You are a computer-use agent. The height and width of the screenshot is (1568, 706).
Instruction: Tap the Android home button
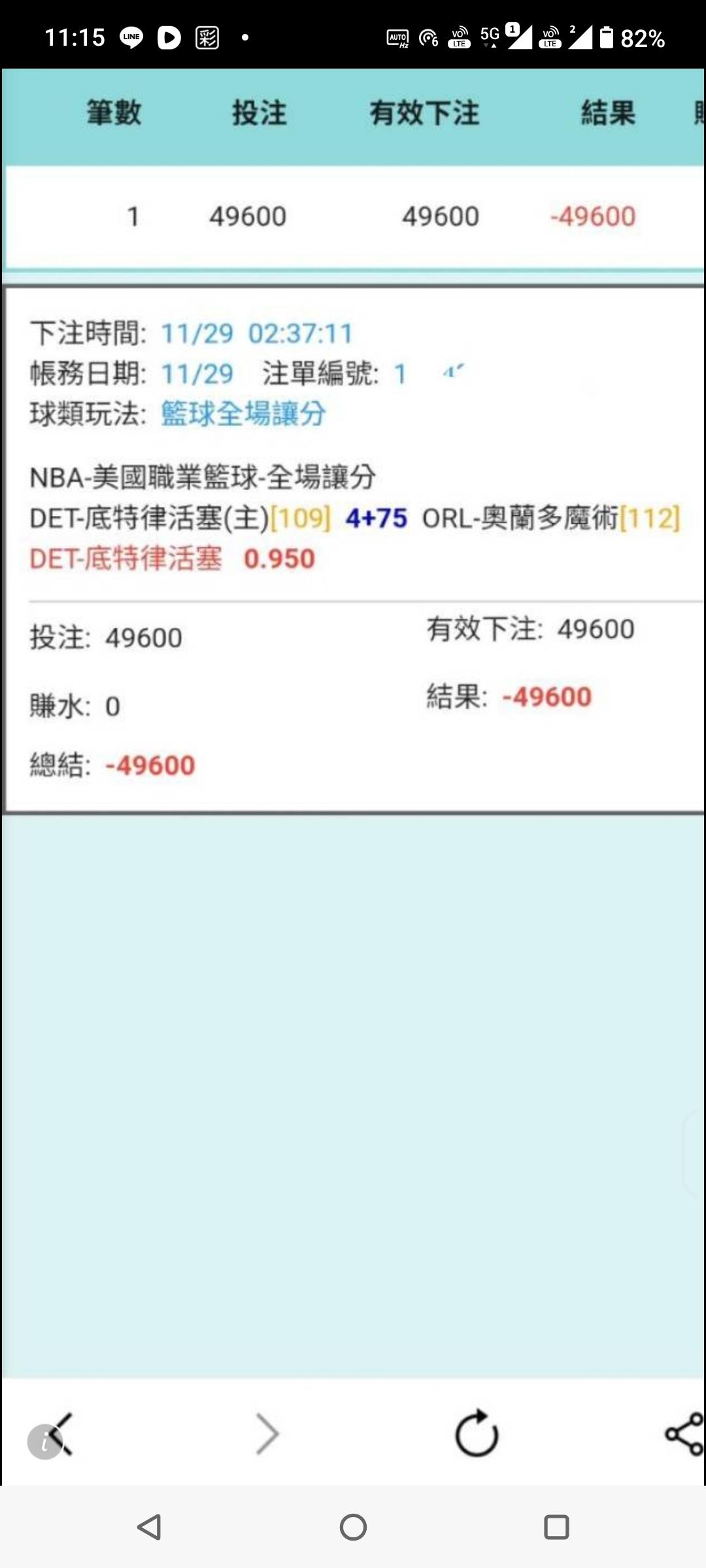coord(353,1527)
